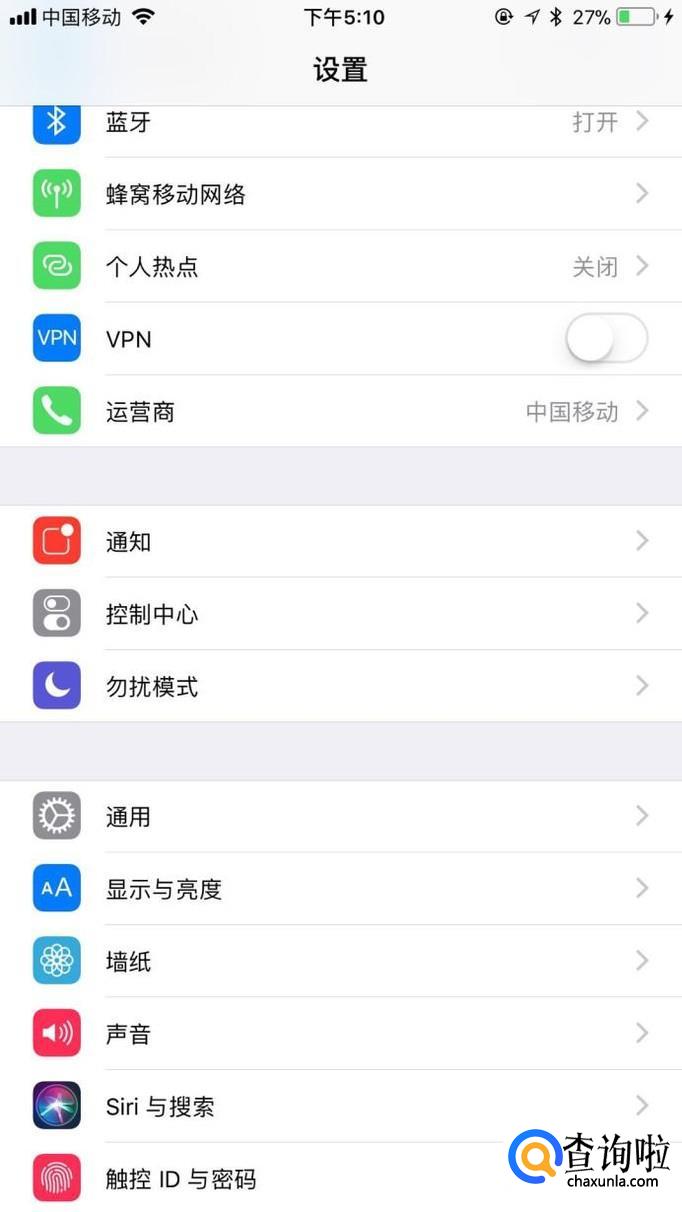Toggle the VPN switch on
Image resolution: width=682 pixels, height=1212 pixels.
pyautogui.click(x=606, y=339)
